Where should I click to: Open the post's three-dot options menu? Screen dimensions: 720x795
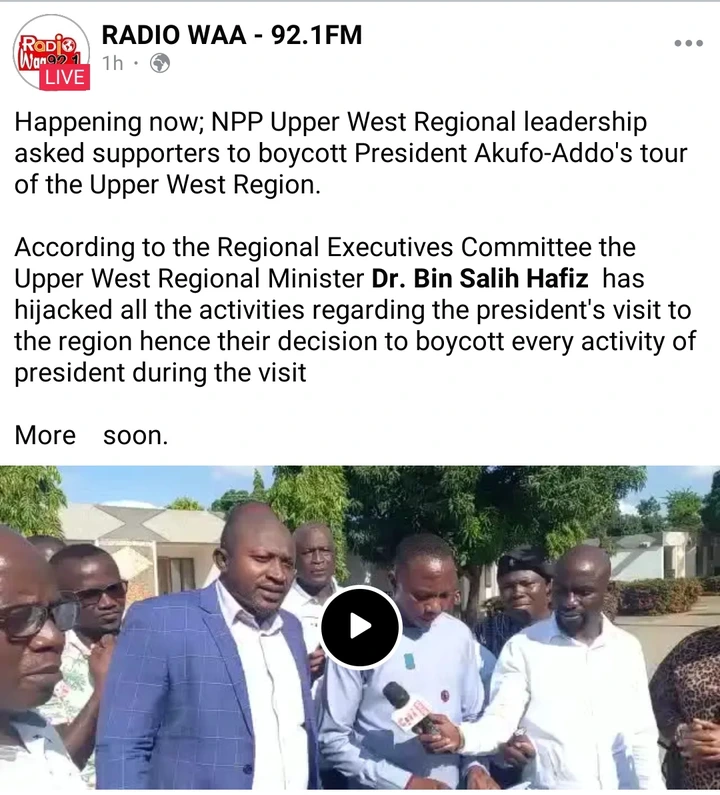click(x=688, y=44)
